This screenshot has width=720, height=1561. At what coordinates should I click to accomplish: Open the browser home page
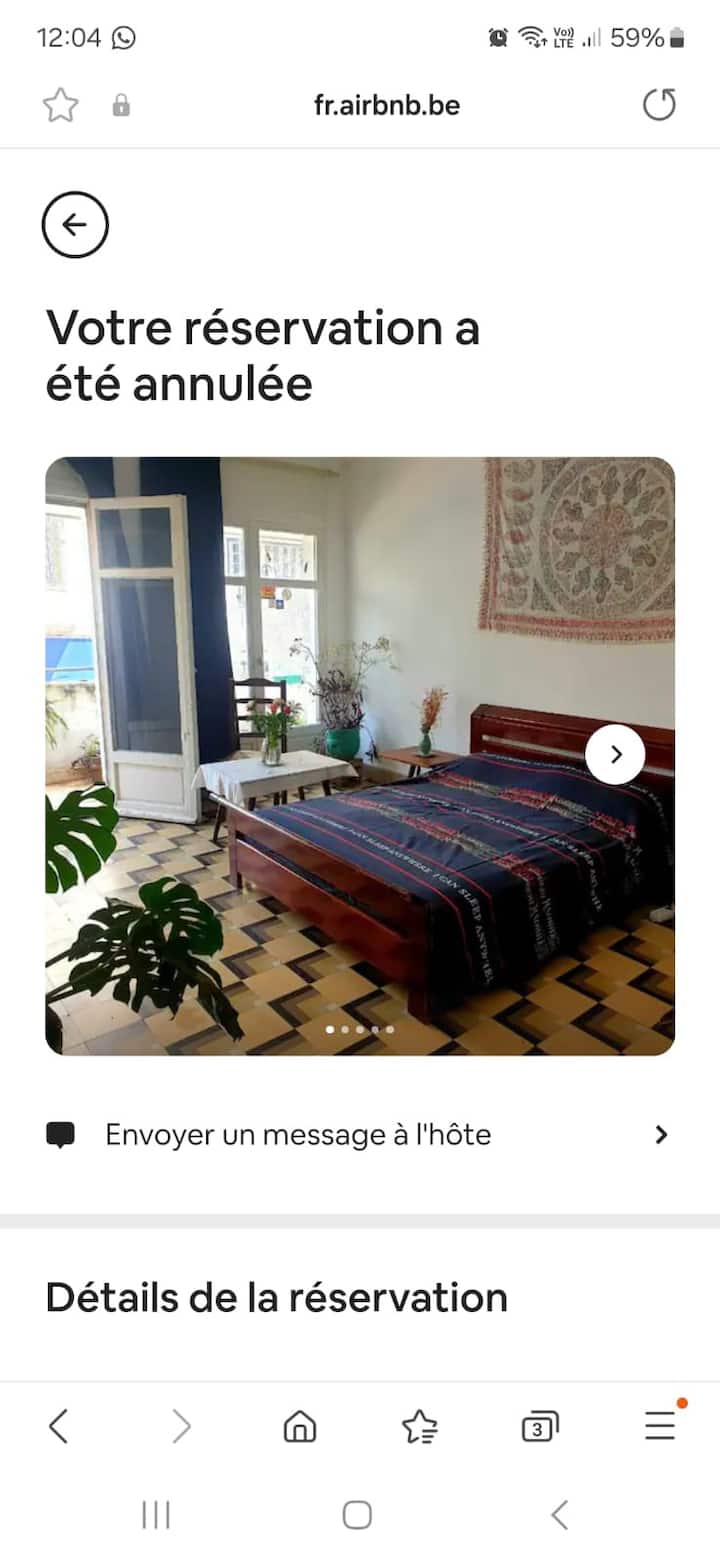point(300,1426)
